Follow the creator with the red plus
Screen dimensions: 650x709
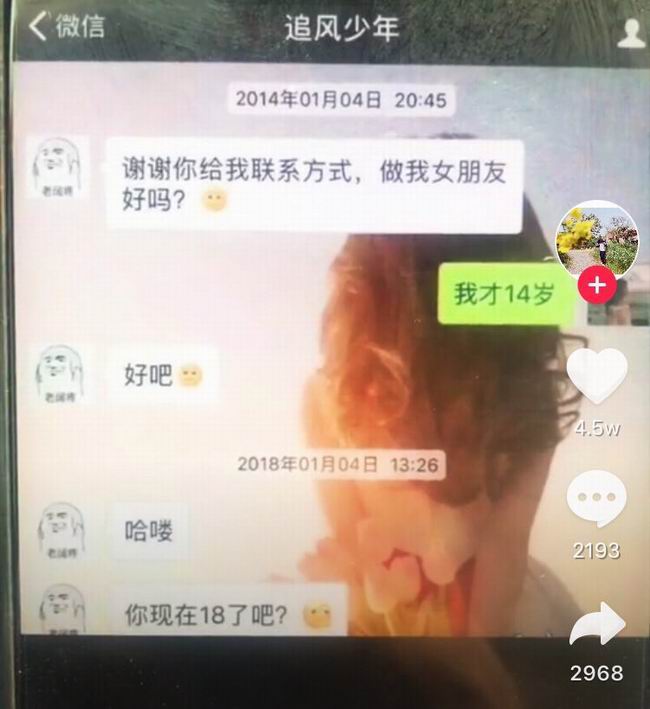point(597,285)
